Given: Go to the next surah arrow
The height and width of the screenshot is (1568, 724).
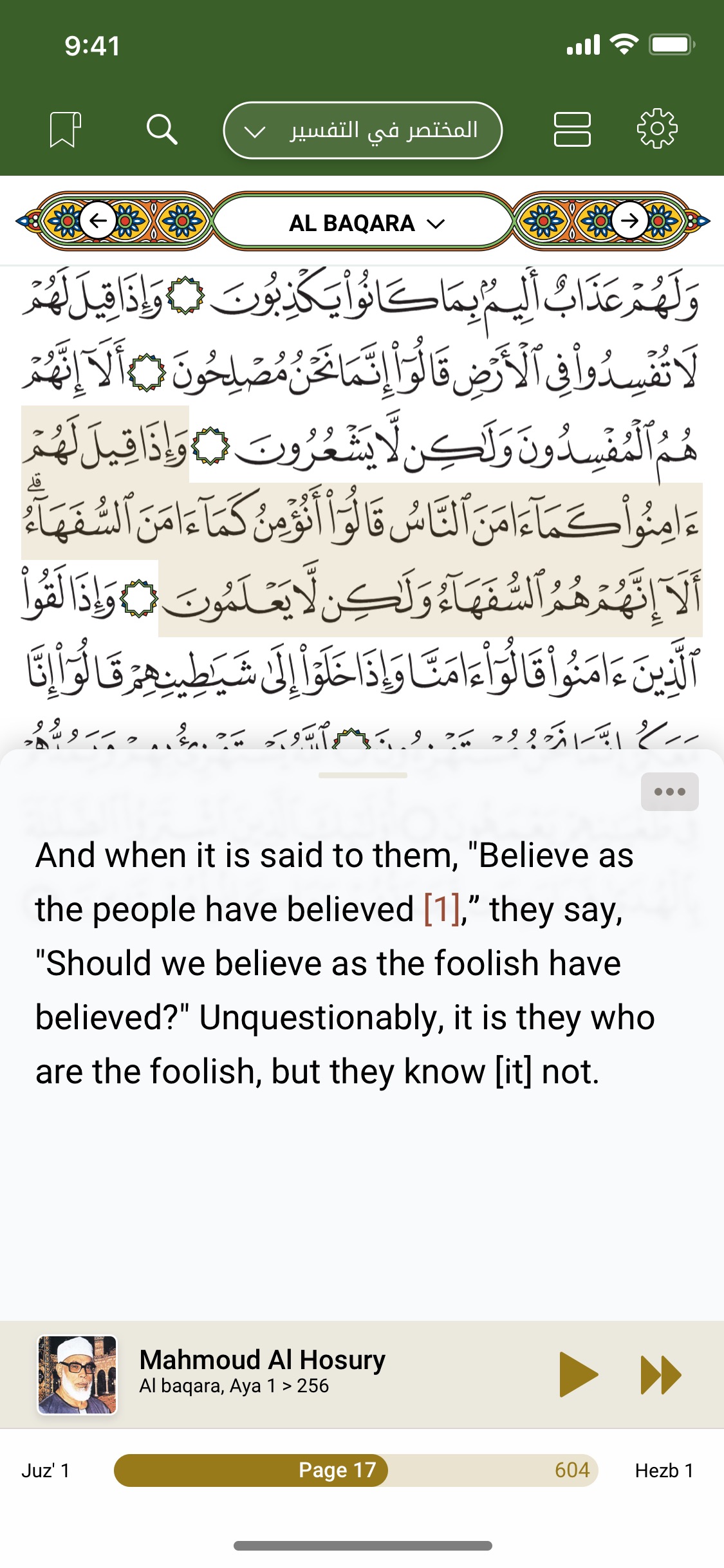Looking at the screenshot, I should click(629, 221).
